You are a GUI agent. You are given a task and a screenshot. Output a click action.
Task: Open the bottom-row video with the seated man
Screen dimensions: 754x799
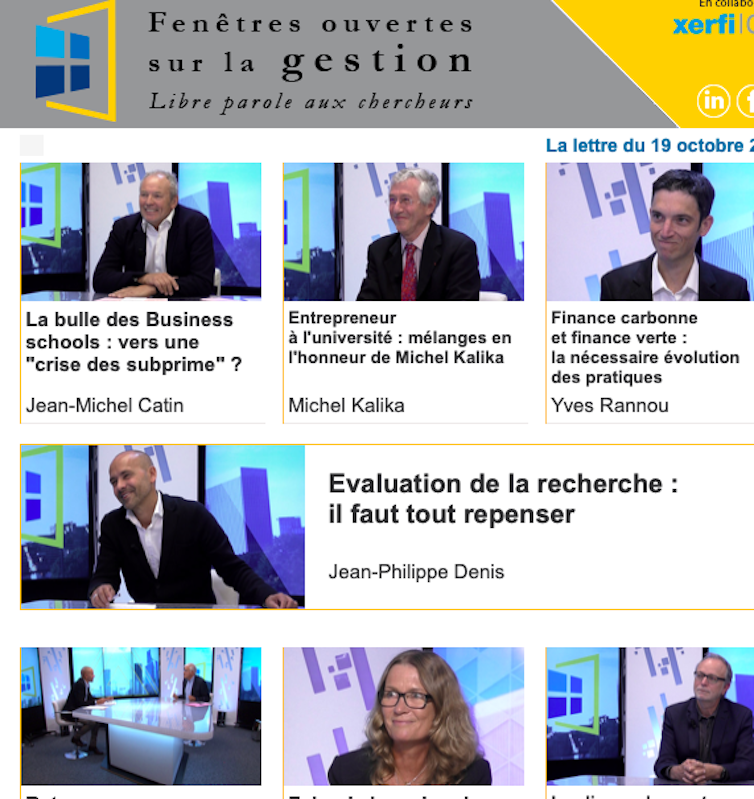(650, 716)
